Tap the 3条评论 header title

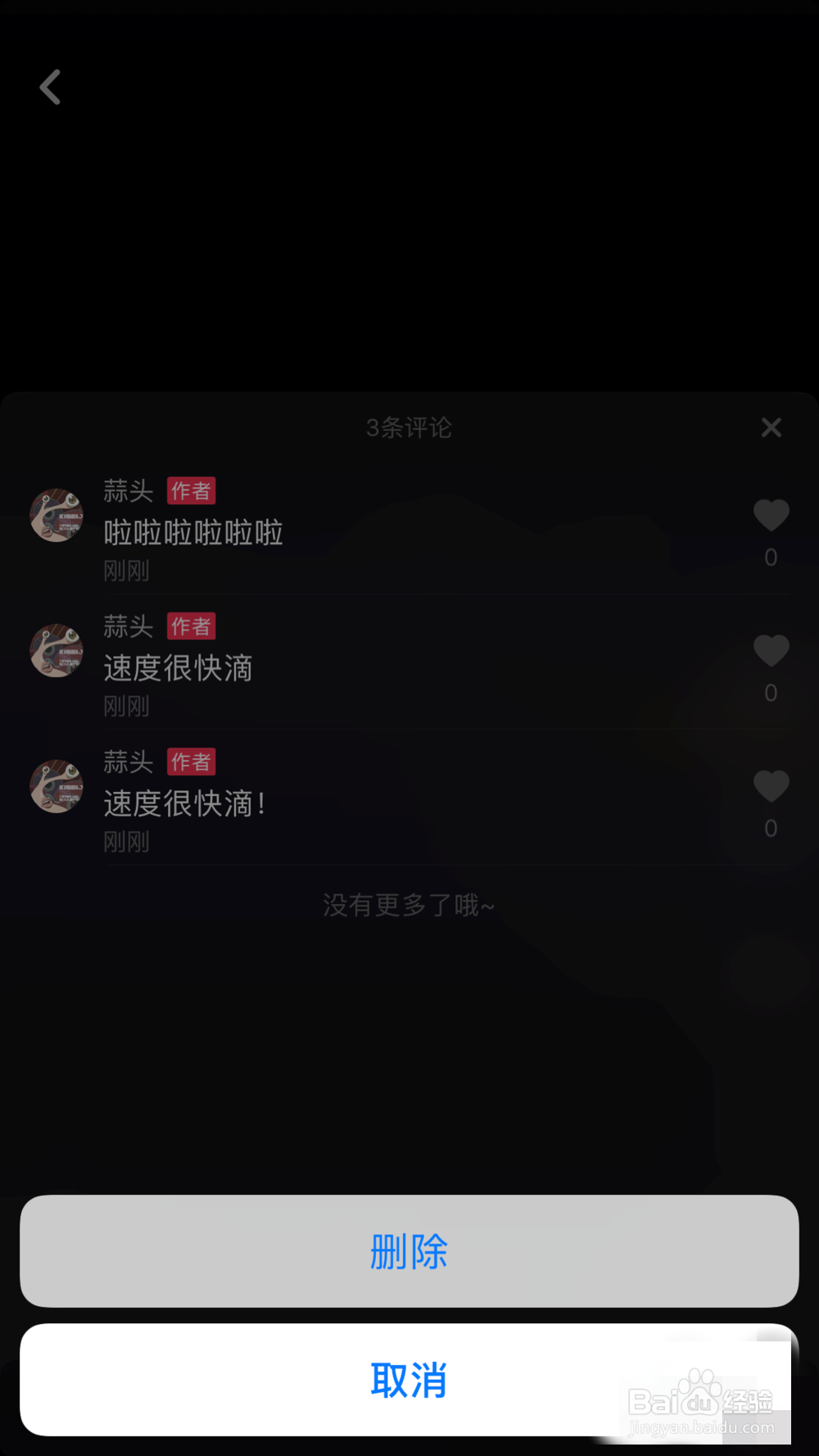pyautogui.click(x=409, y=427)
